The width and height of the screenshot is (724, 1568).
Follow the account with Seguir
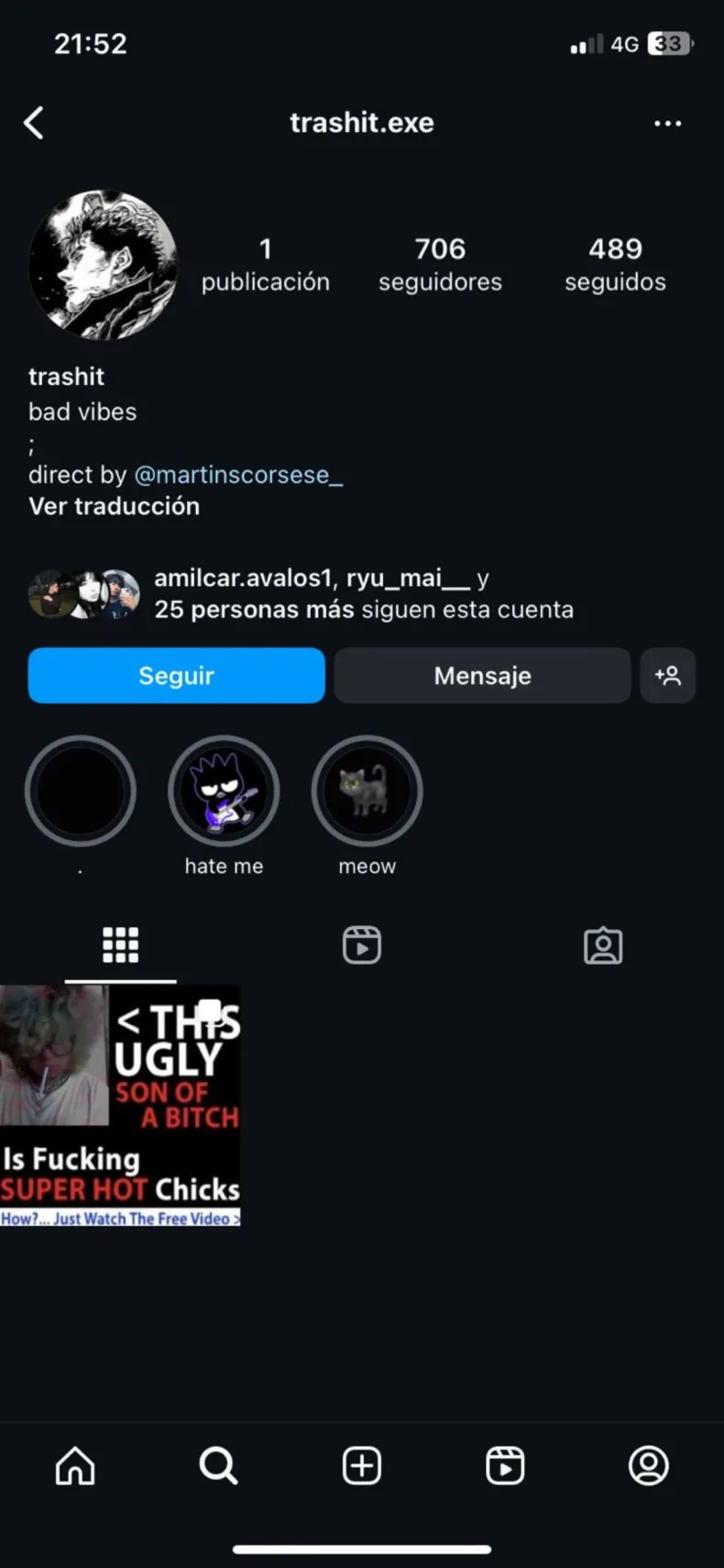click(x=176, y=676)
